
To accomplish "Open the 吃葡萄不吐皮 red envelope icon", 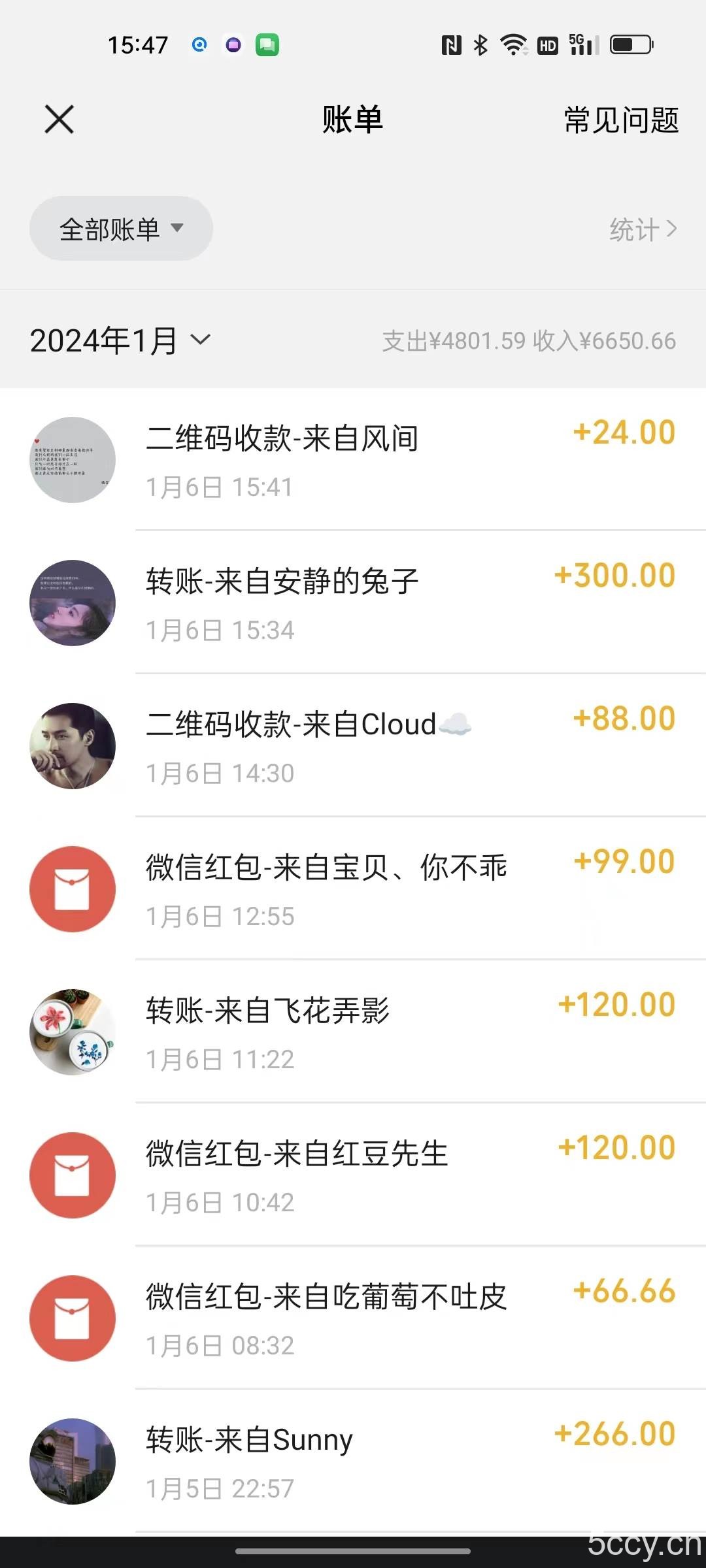I will [x=73, y=1318].
